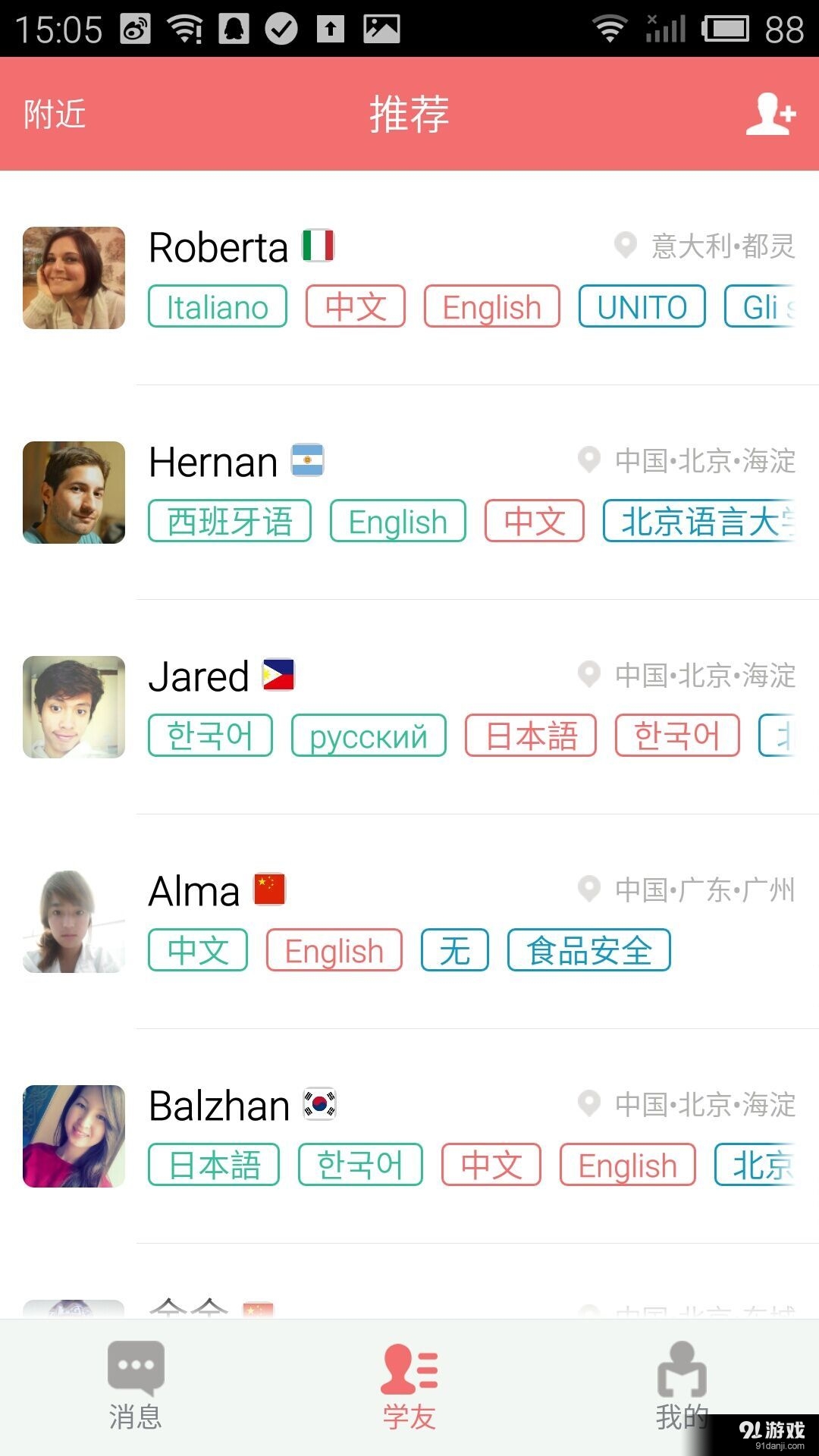Click the 食品安全 tag under Alma
The height and width of the screenshot is (1456, 819).
tap(588, 949)
